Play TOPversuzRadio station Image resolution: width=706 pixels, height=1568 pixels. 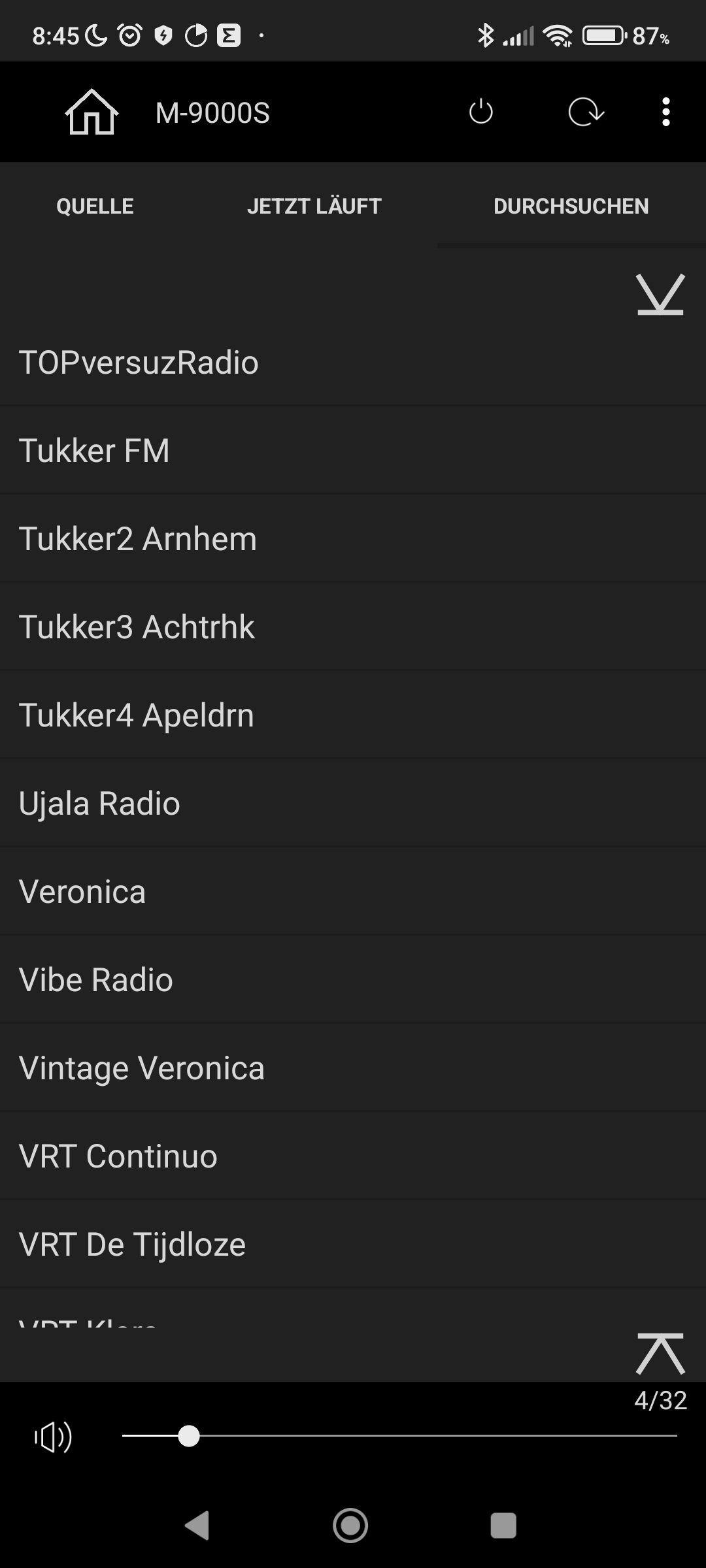pos(139,363)
